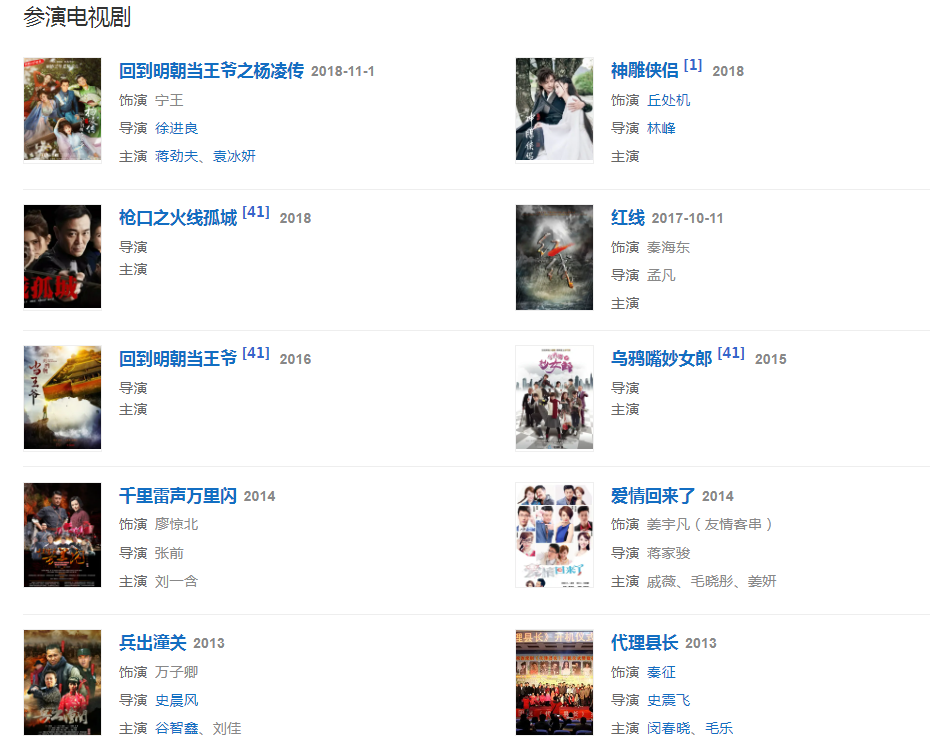Tap the 红线 poster thumbnail
Viewport: 930px width, 748px height.
[554, 257]
